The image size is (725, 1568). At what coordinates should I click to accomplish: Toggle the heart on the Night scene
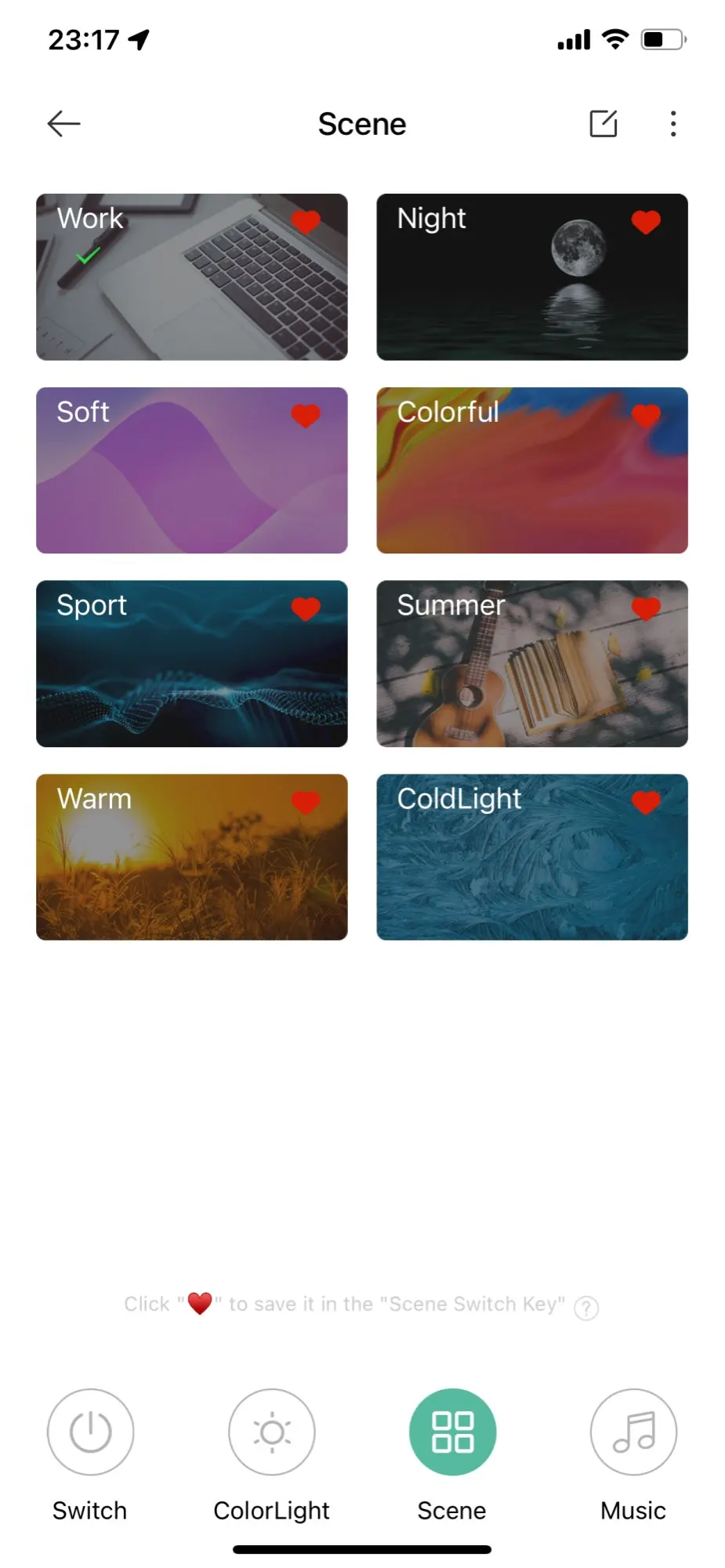pyautogui.click(x=646, y=223)
